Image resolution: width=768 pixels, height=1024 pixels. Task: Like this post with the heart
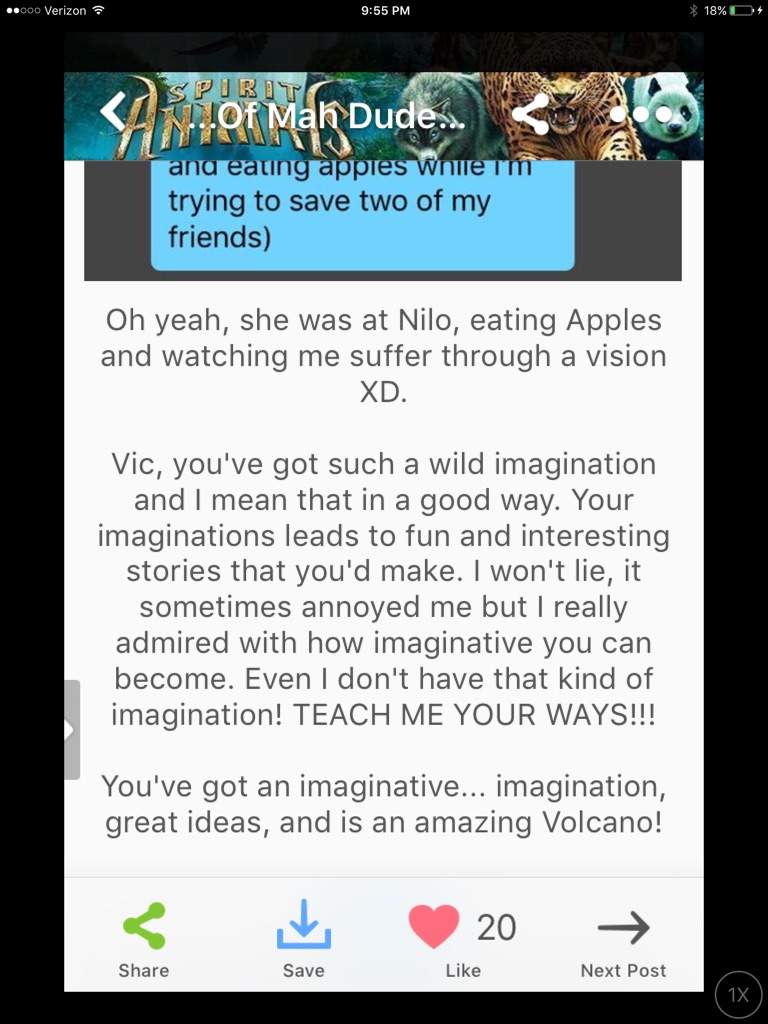pos(434,927)
